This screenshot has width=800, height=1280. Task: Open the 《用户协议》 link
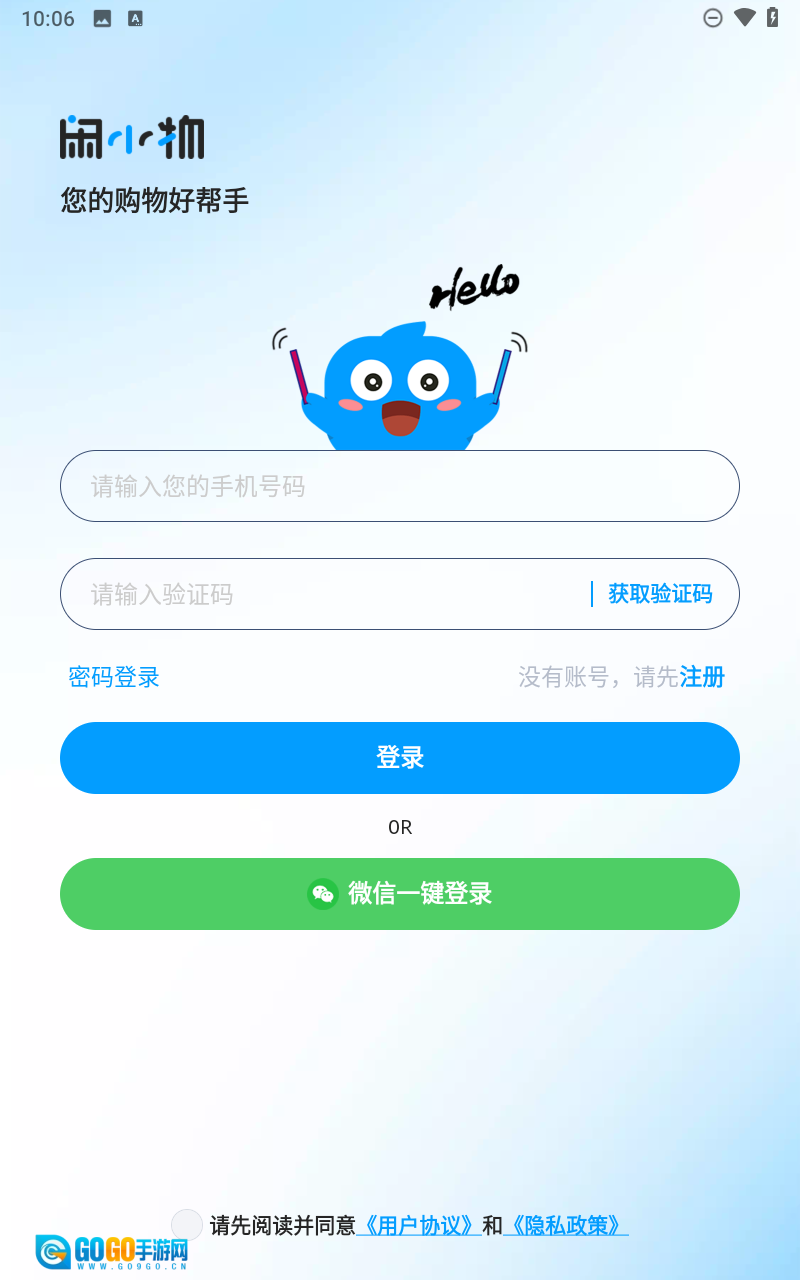[x=418, y=1225]
